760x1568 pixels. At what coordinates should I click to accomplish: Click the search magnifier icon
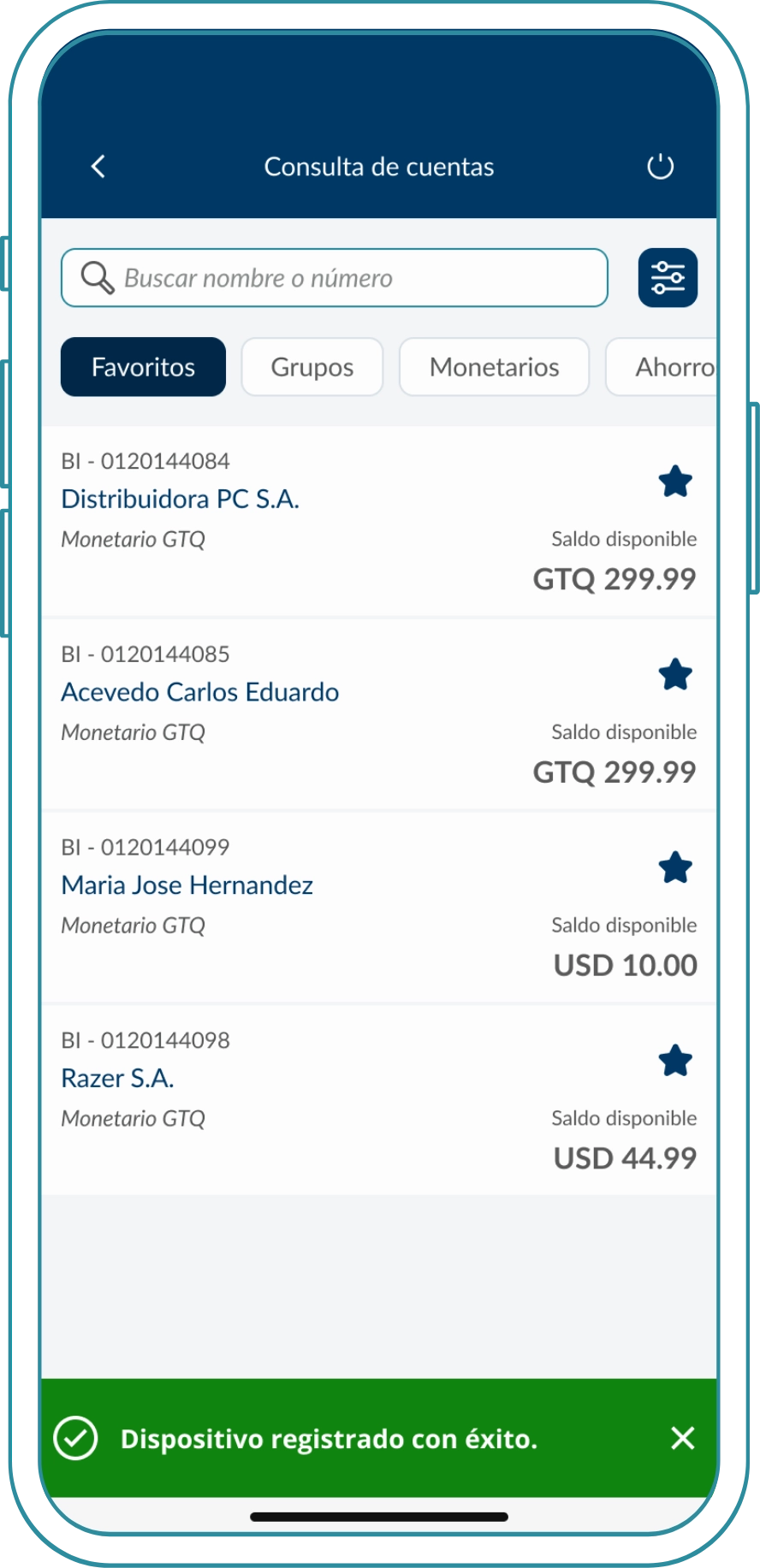point(96,277)
